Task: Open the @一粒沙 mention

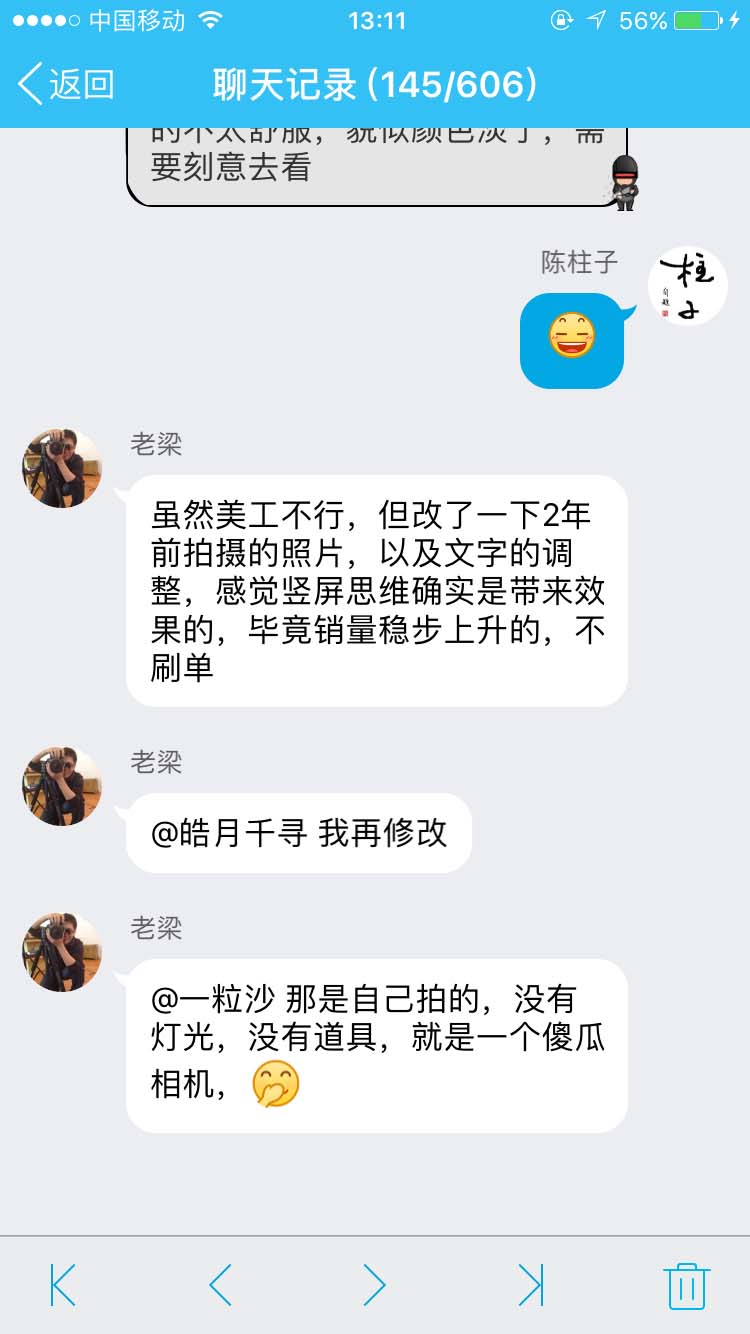Action: pyautogui.click(x=222, y=997)
